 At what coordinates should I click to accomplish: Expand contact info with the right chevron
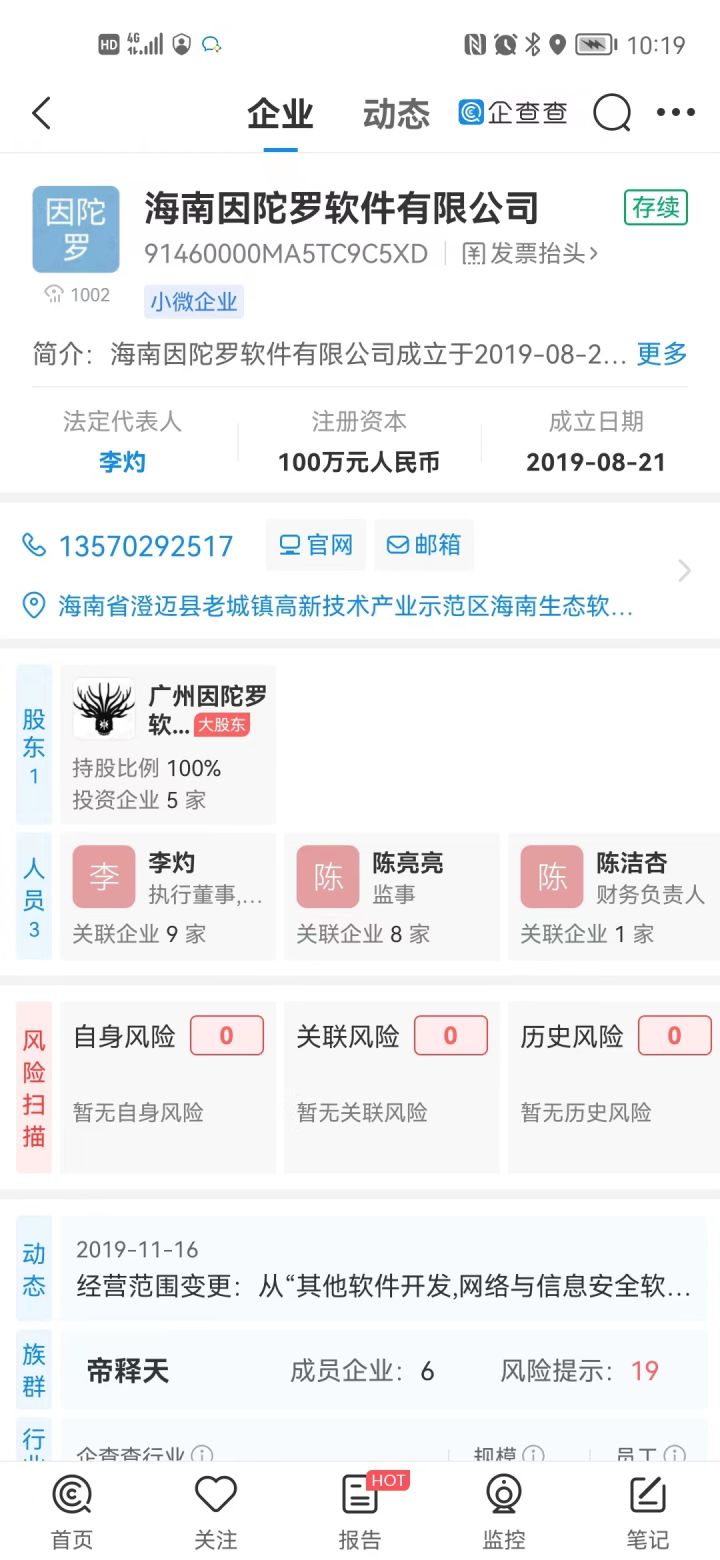[684, 570]
